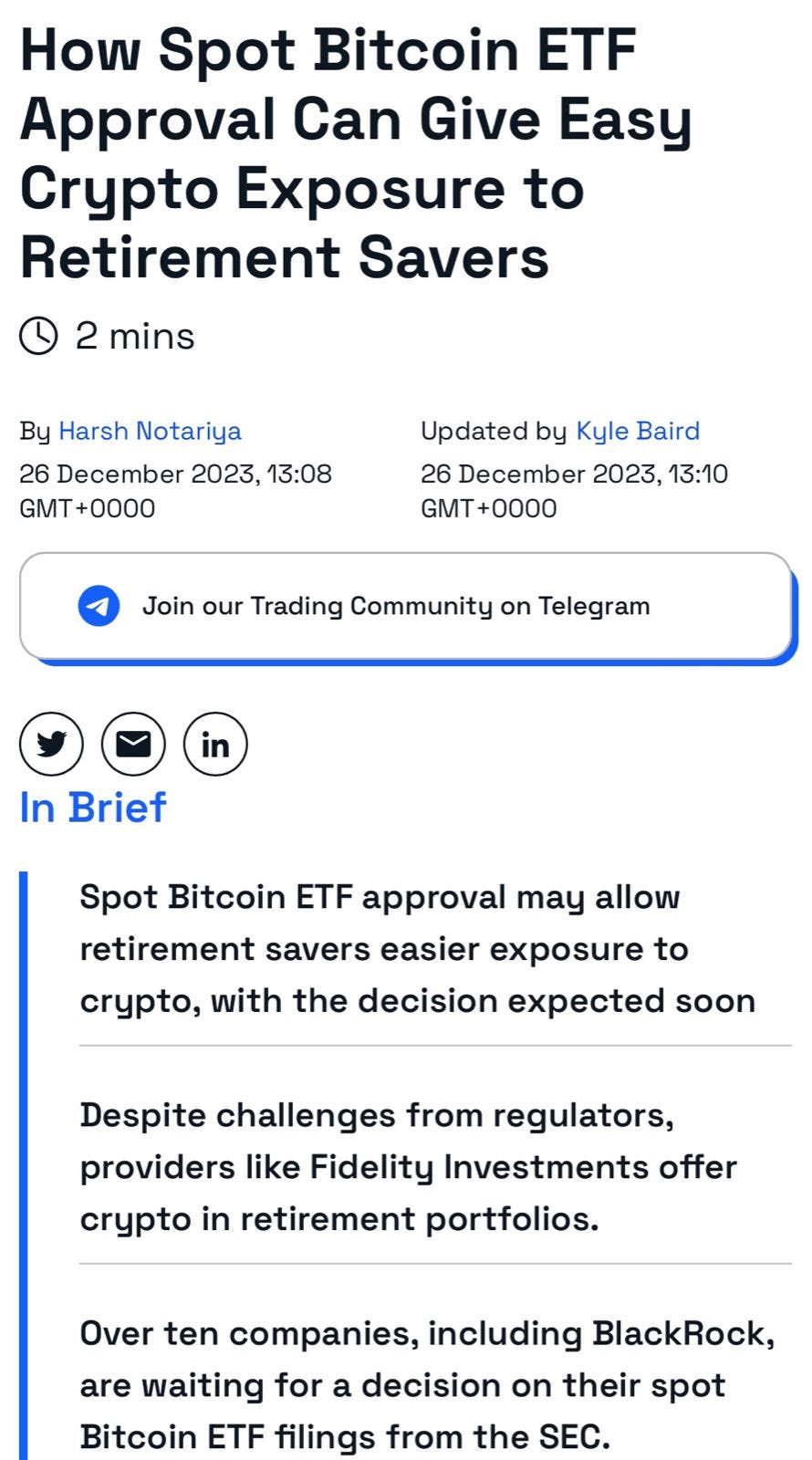Share the article on LinkedIn
Screen dimensions: 812x1460
pyautogui.click(x=215, y=745)
